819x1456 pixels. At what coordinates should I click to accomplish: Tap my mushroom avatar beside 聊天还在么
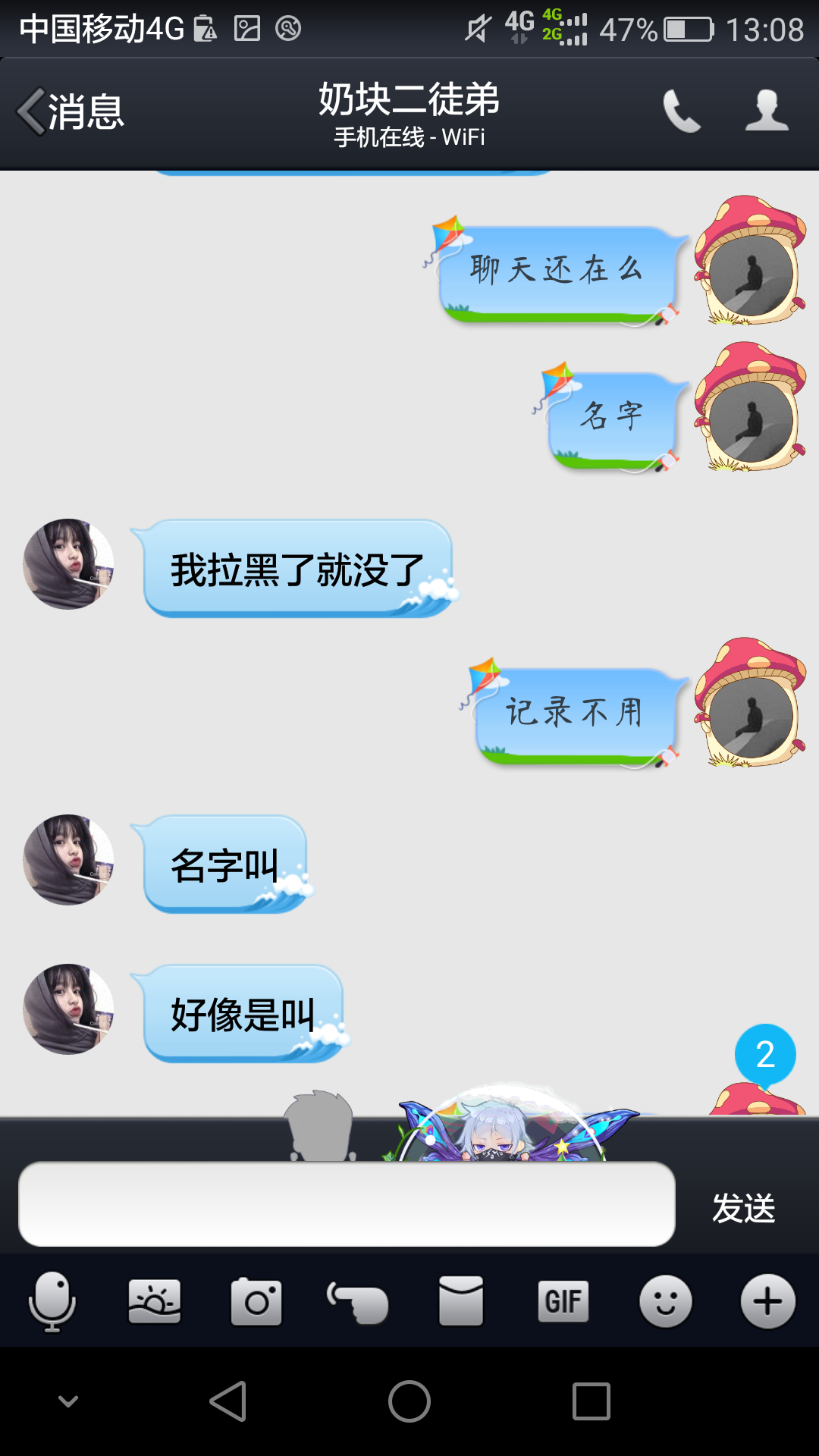750,261
